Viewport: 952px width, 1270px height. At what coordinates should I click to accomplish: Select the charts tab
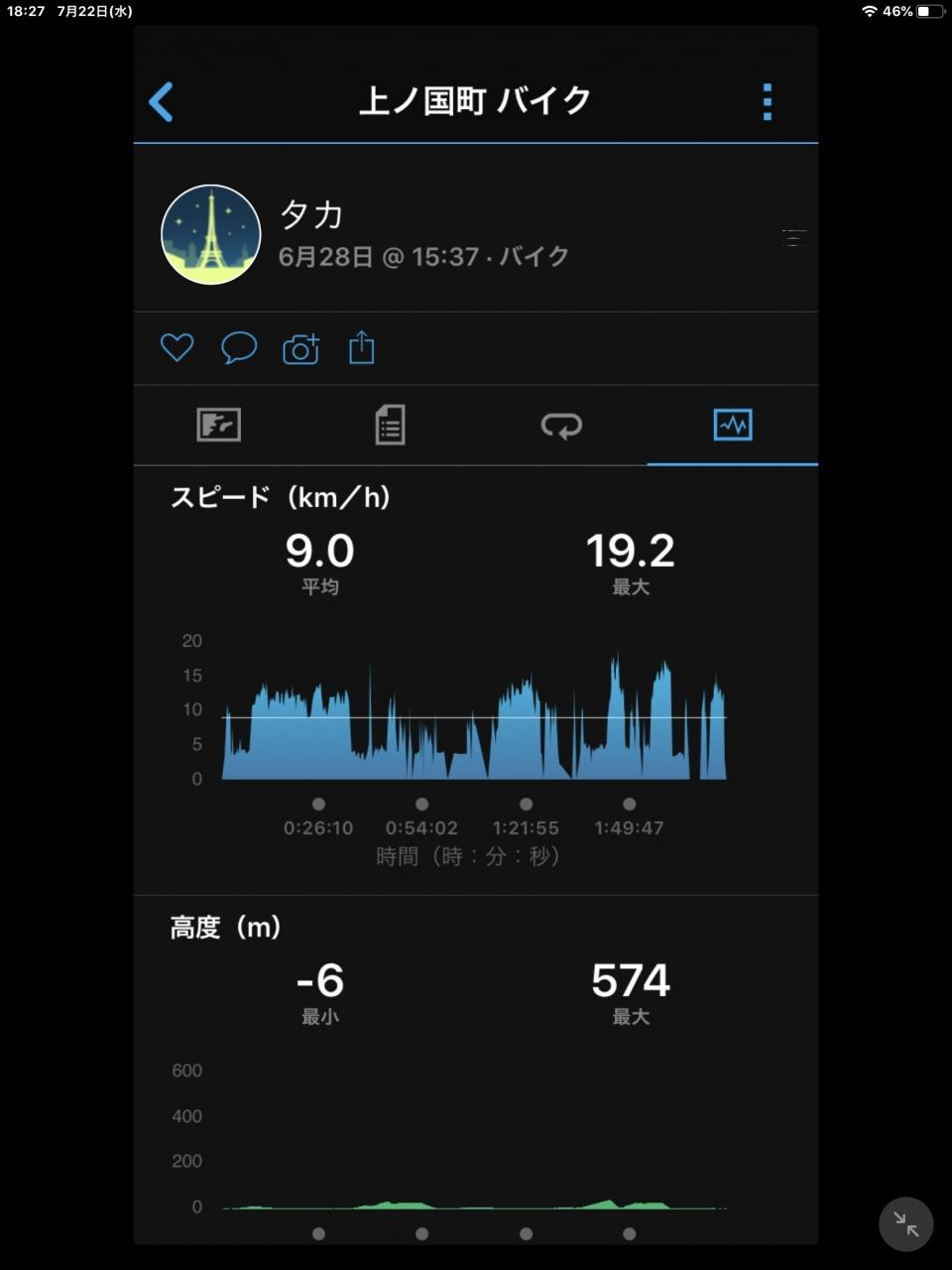coord(733,425)
